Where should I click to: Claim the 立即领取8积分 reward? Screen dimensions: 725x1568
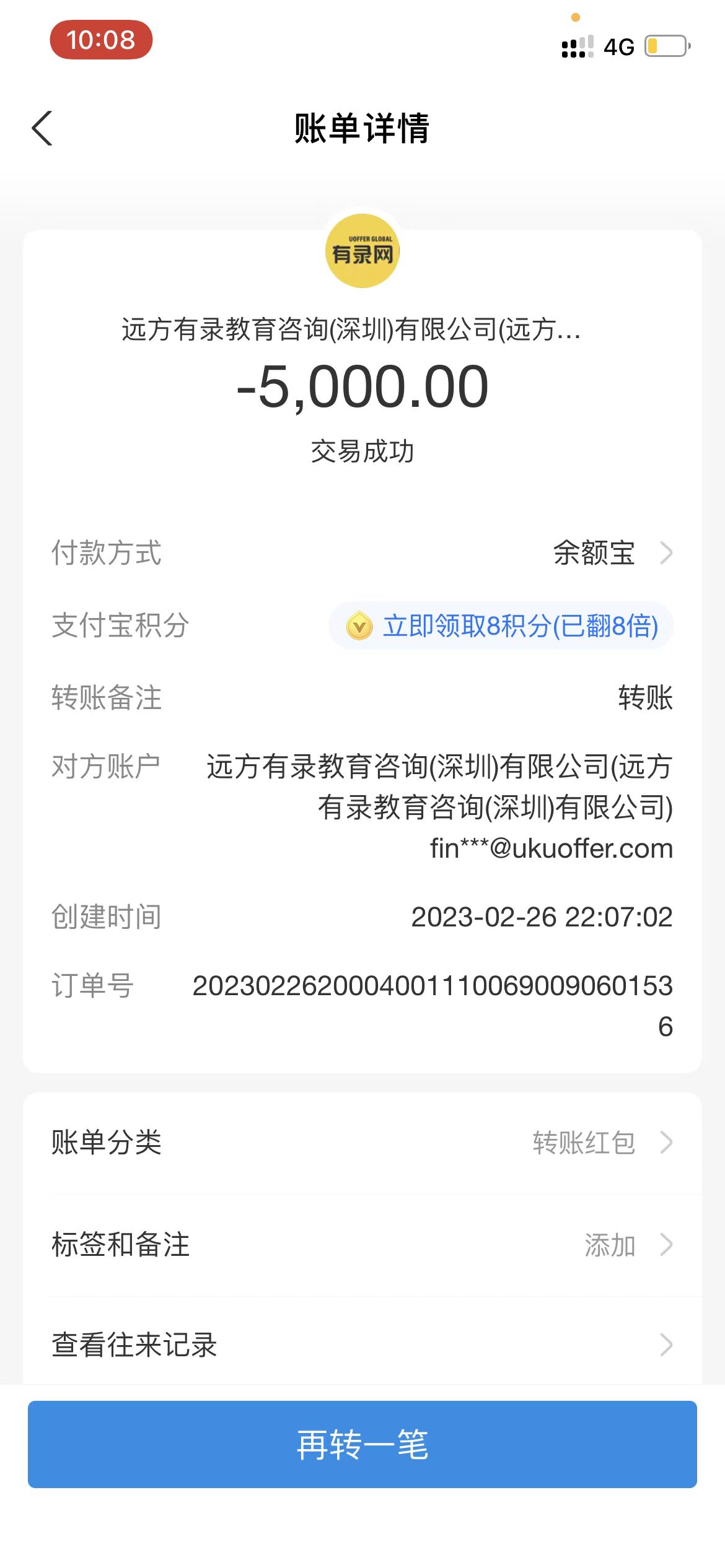click(502, 626)
